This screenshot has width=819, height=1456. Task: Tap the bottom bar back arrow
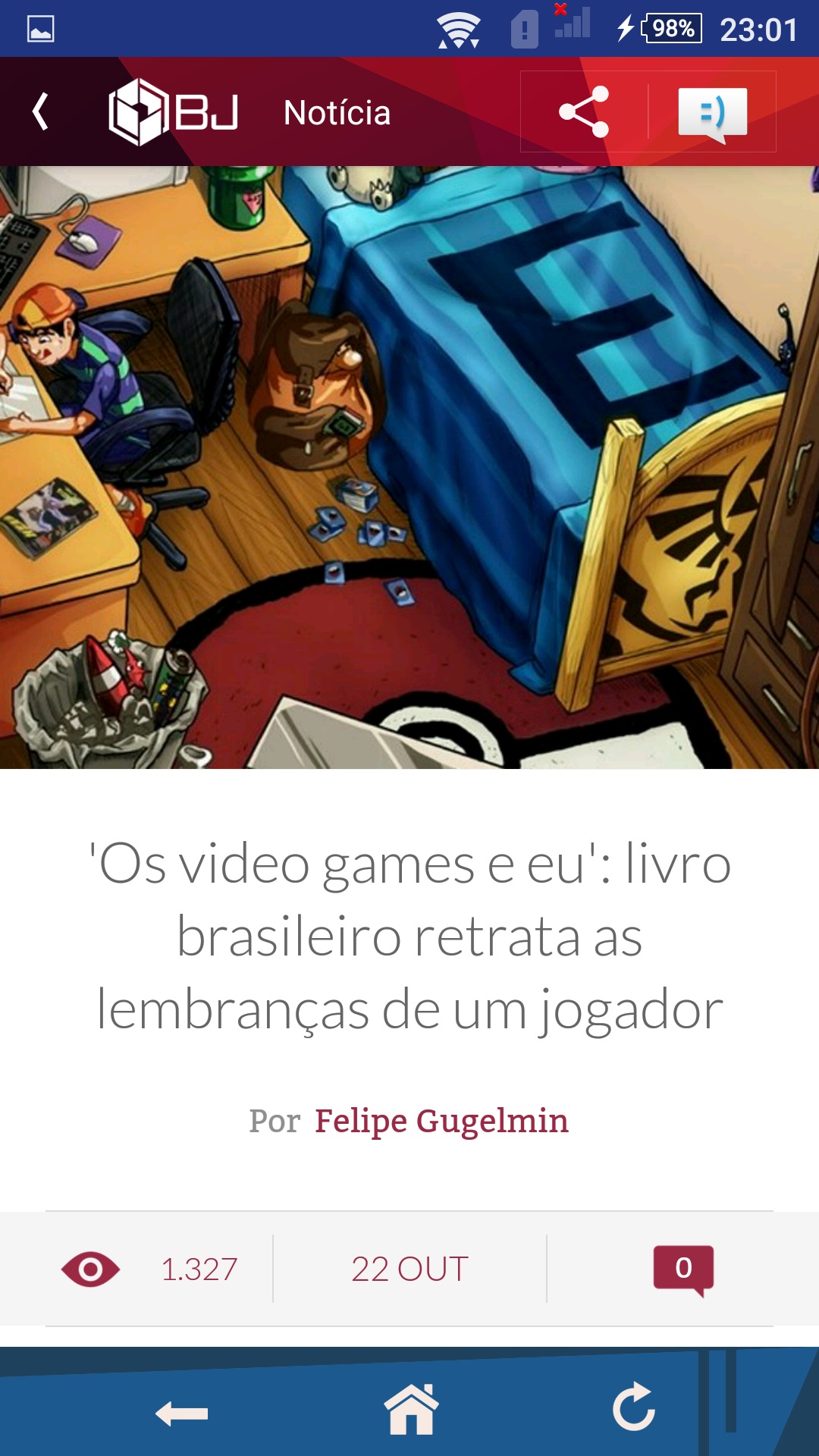(182, 1413)
